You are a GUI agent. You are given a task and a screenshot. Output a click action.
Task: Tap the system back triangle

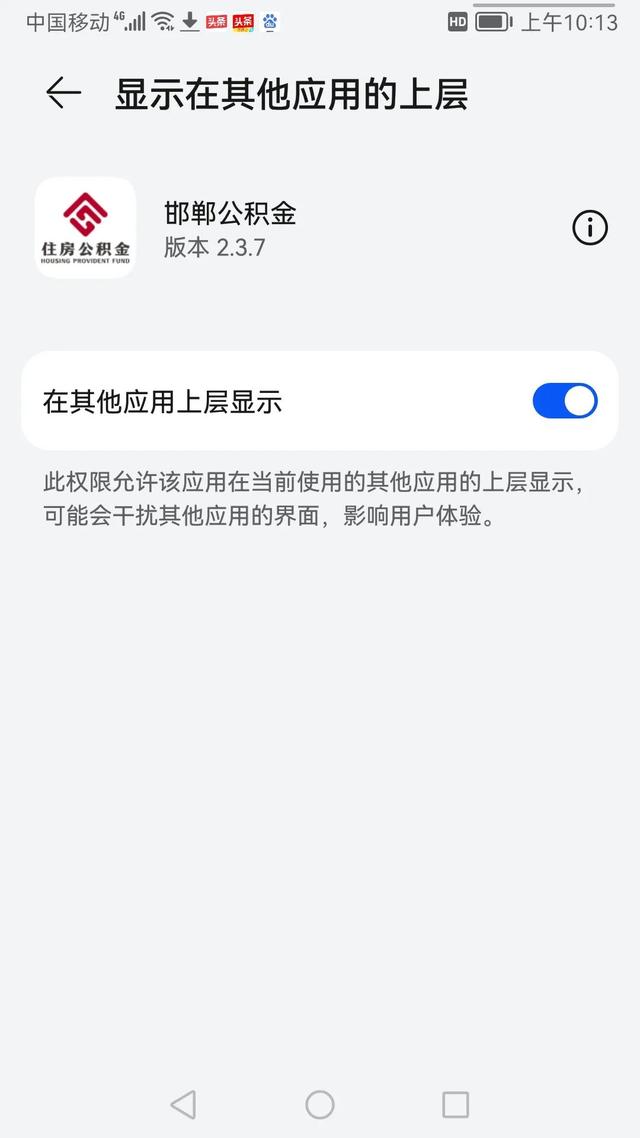[184, 1105]
